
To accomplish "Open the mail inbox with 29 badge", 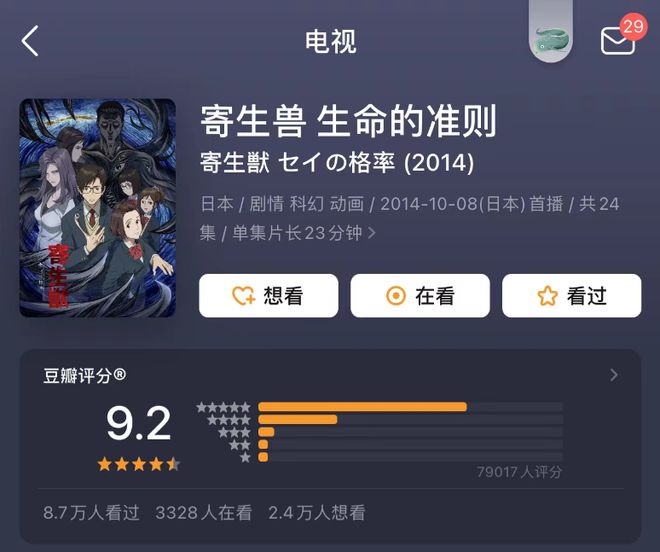I will click(617, 41).
